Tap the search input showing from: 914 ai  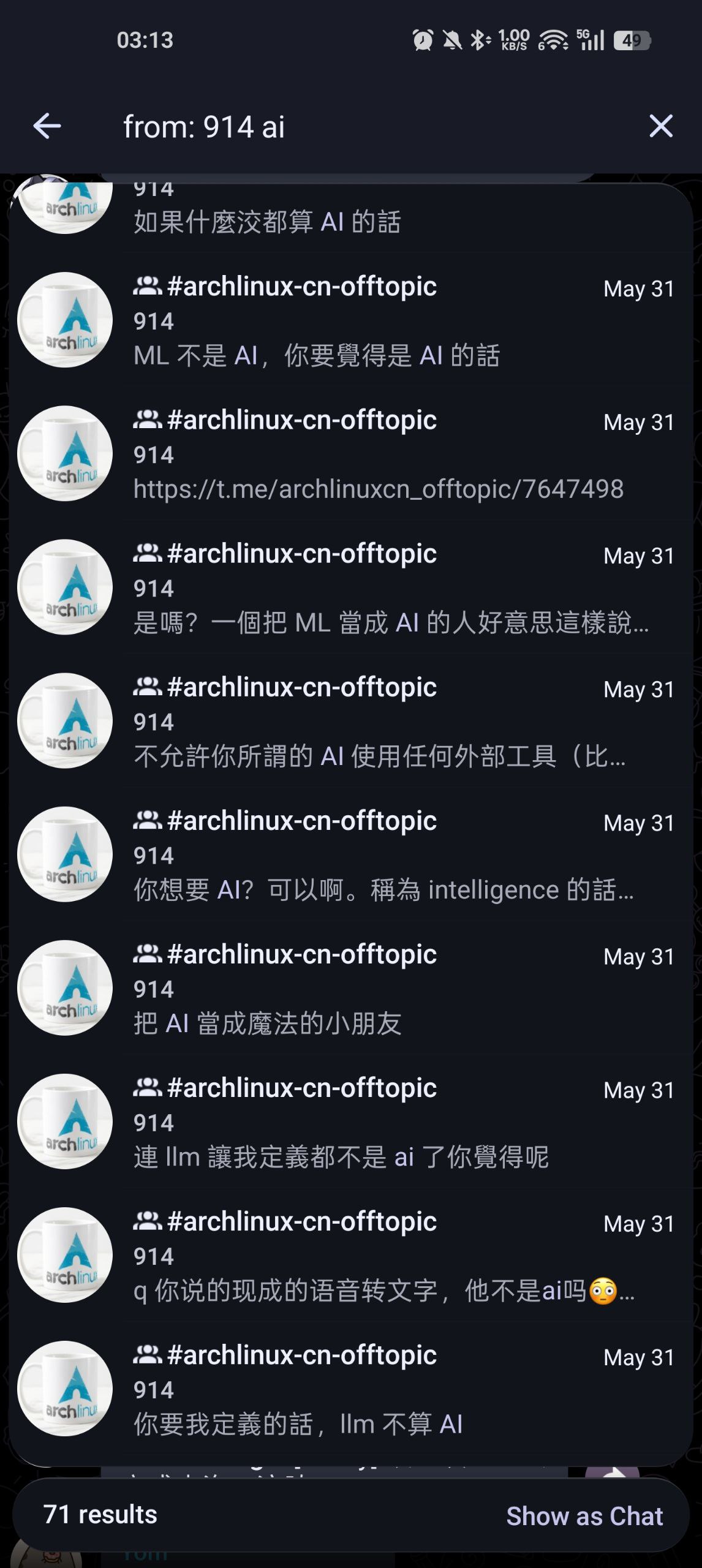(x=205, y=127)
